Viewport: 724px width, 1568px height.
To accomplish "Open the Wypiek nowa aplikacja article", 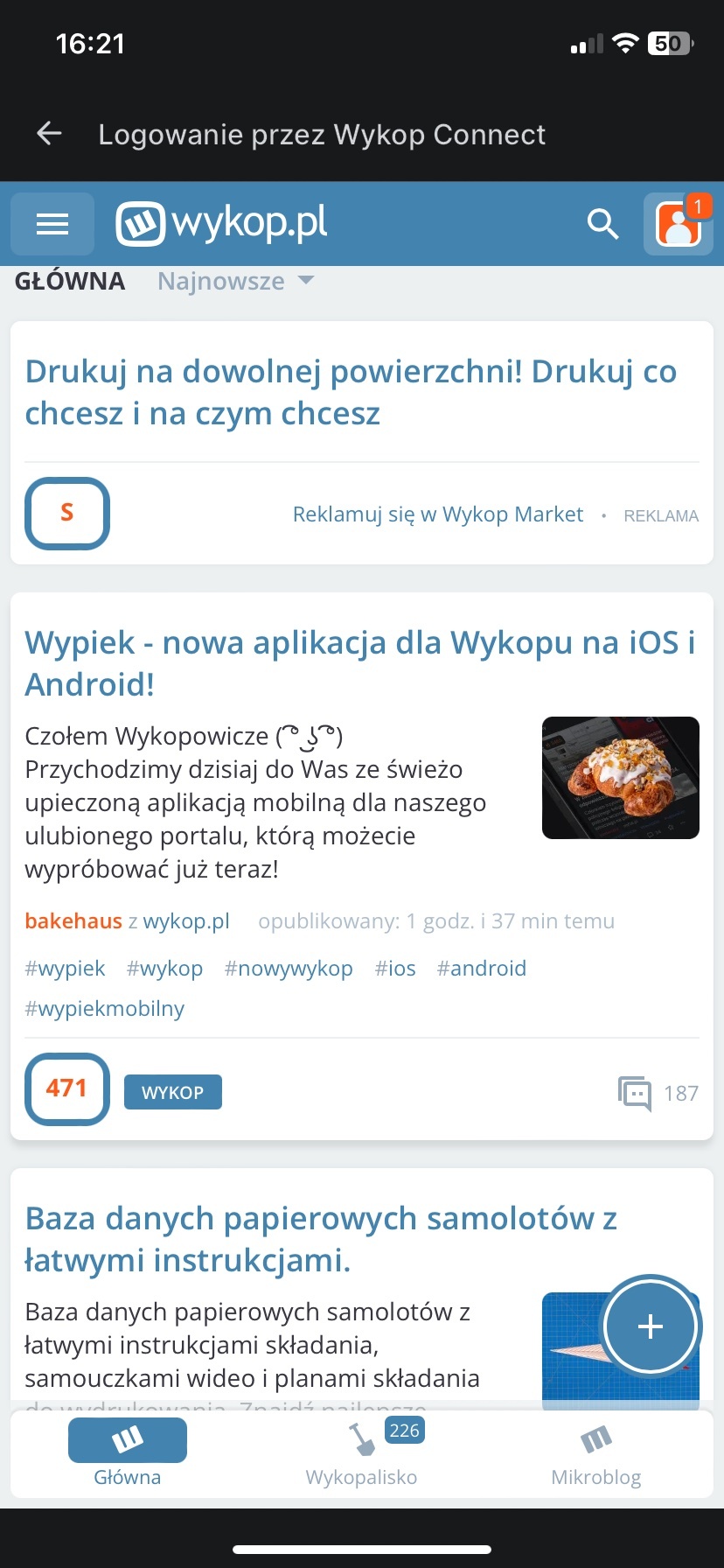I will point(359,662).
